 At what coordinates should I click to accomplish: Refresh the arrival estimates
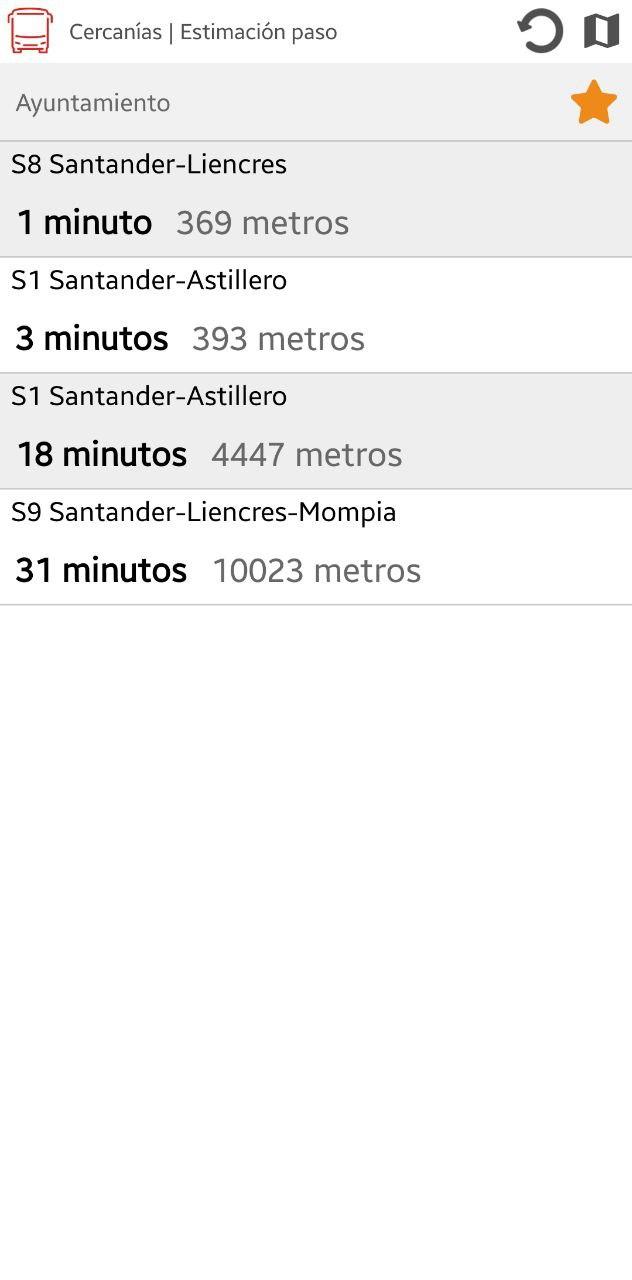[540, 31]
